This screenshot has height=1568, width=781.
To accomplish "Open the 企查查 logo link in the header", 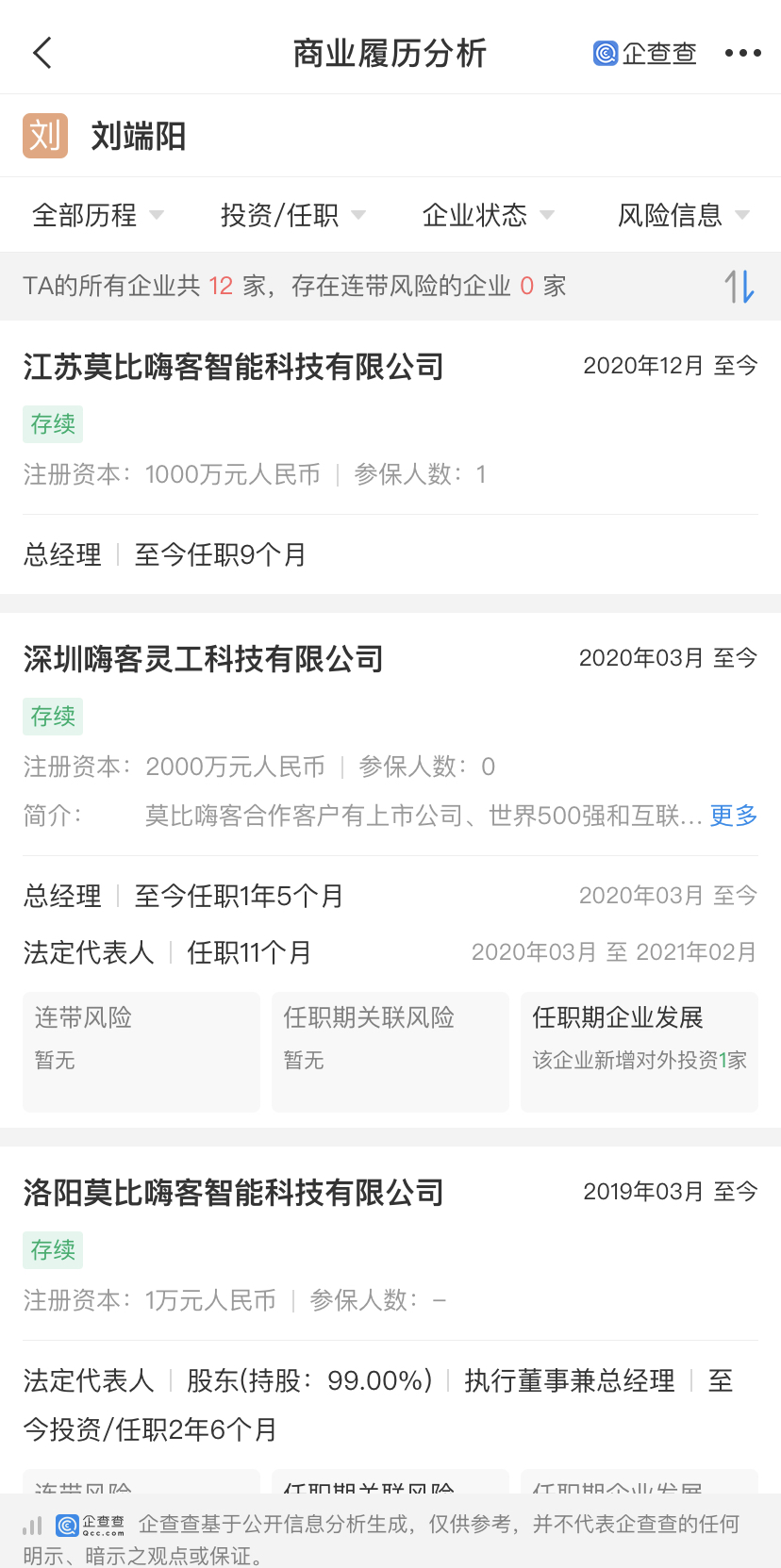I will 644,54.
